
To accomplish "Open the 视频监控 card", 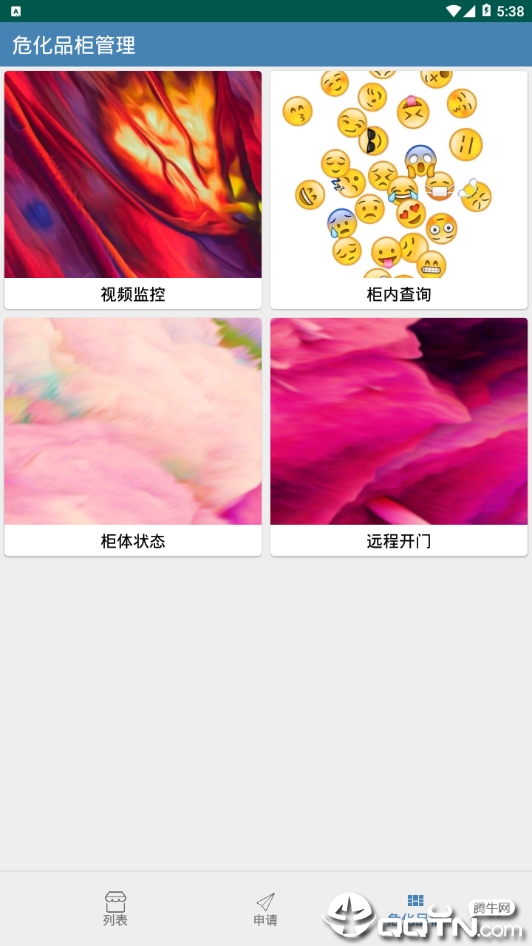I will 133,190.
